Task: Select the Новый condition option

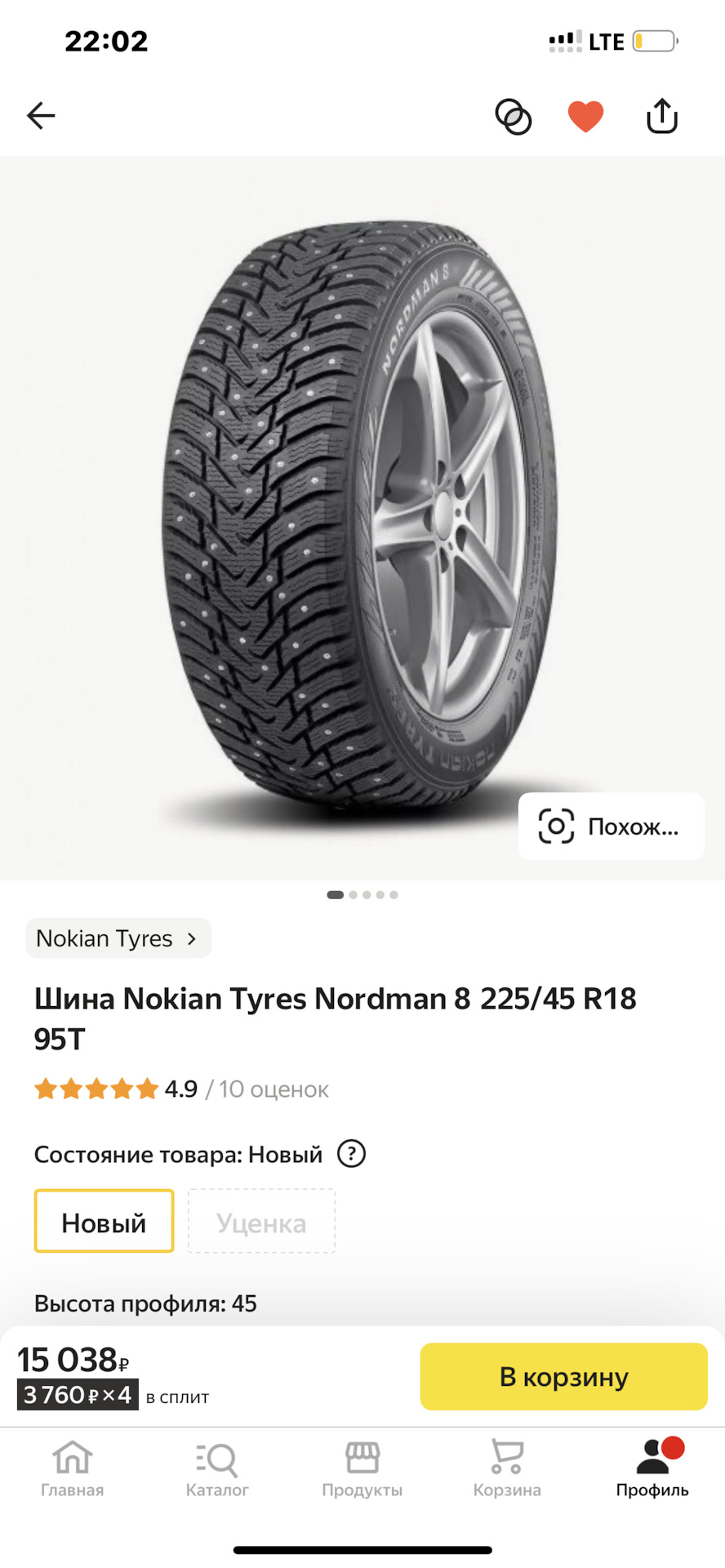Action: 103,1221
